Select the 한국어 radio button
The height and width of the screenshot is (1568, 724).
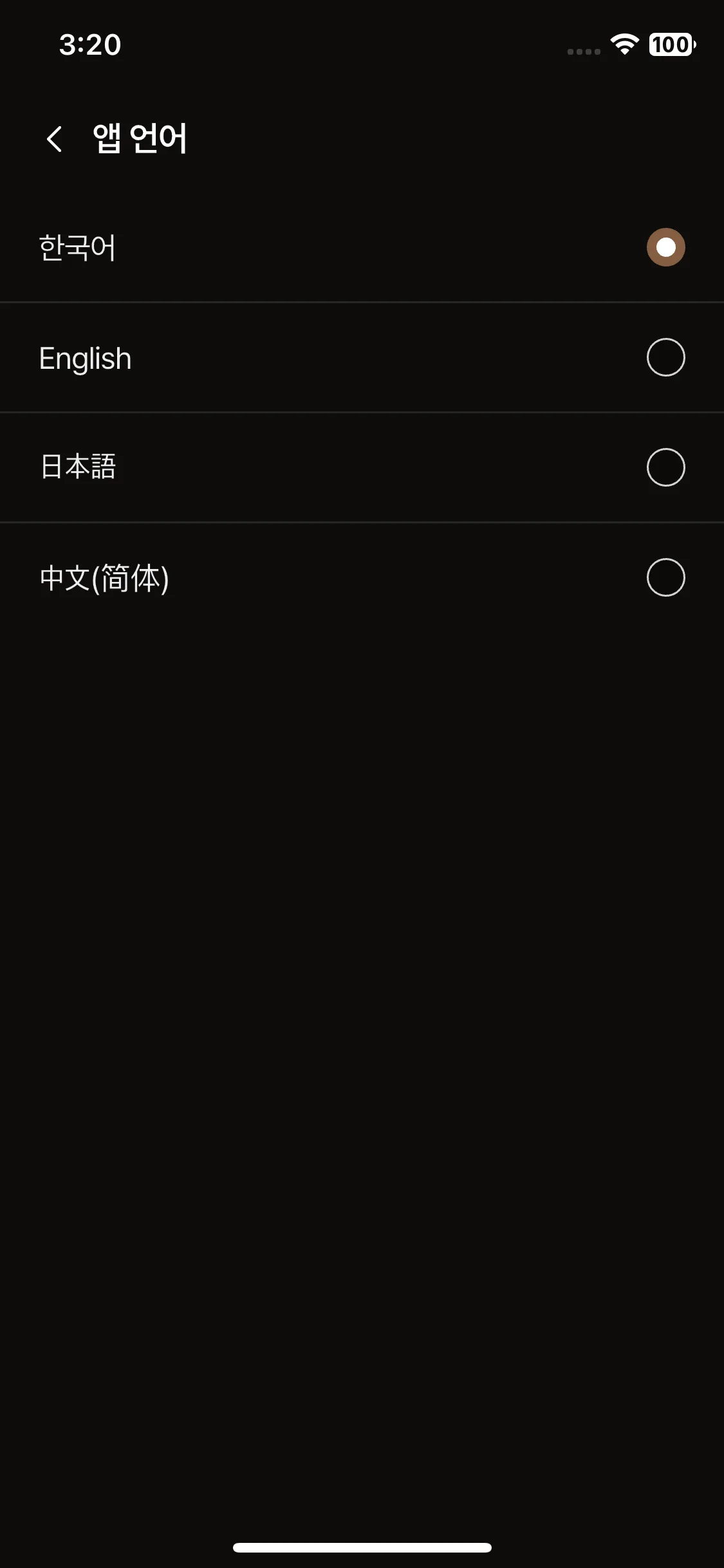[666, 246]
